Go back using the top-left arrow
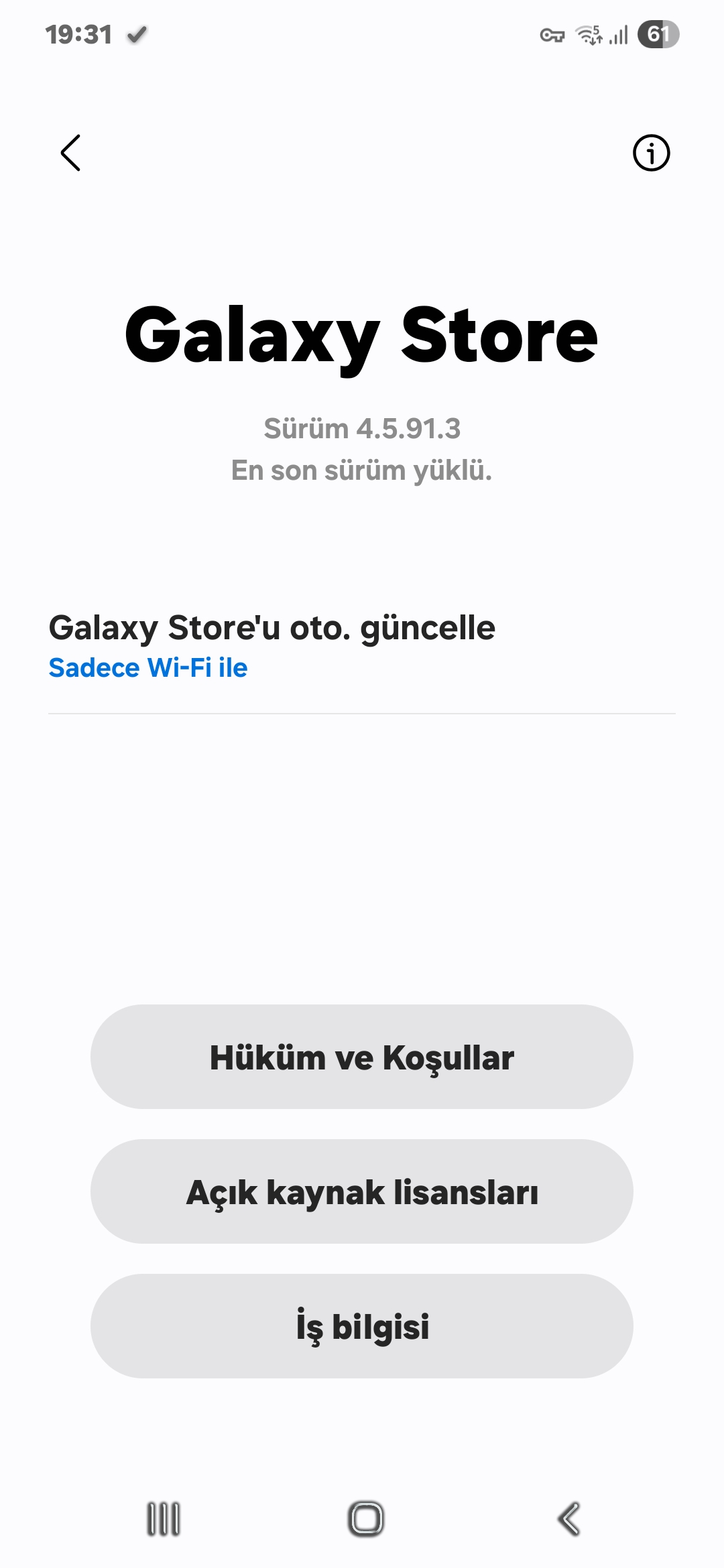This screenshot has width=724, height=1568. tap(70, 153)
